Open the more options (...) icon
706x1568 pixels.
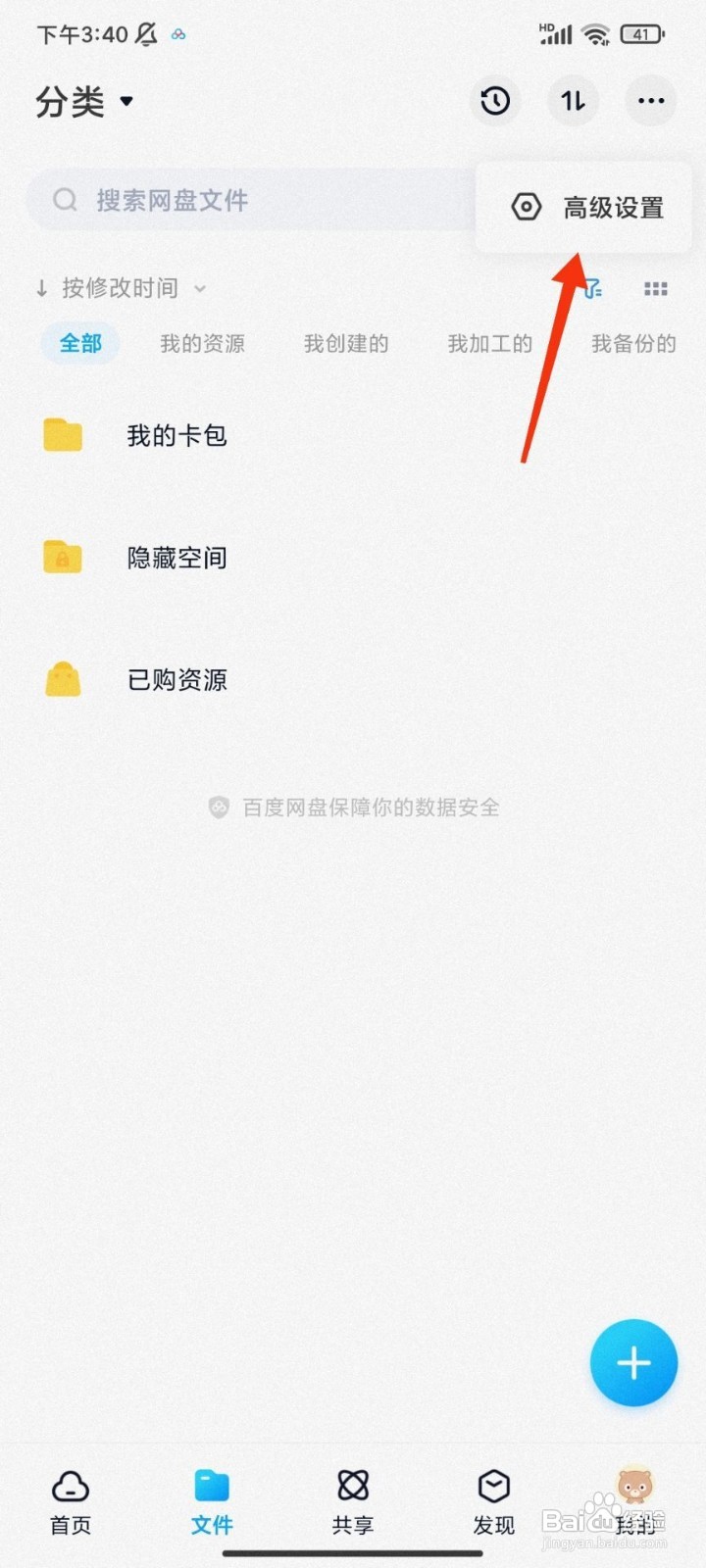tap(650, 100)
